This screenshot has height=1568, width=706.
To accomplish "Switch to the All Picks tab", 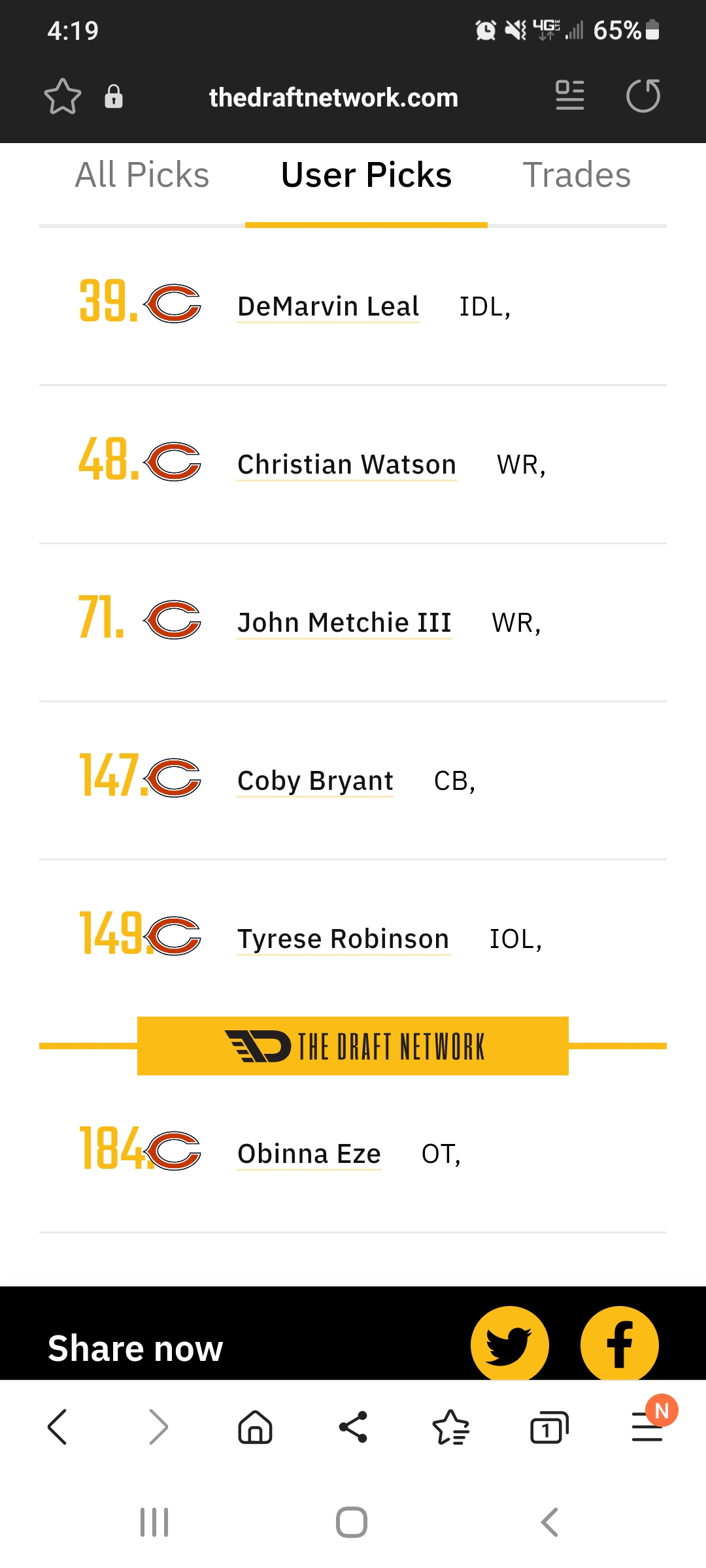I will (x=142, y=175).
